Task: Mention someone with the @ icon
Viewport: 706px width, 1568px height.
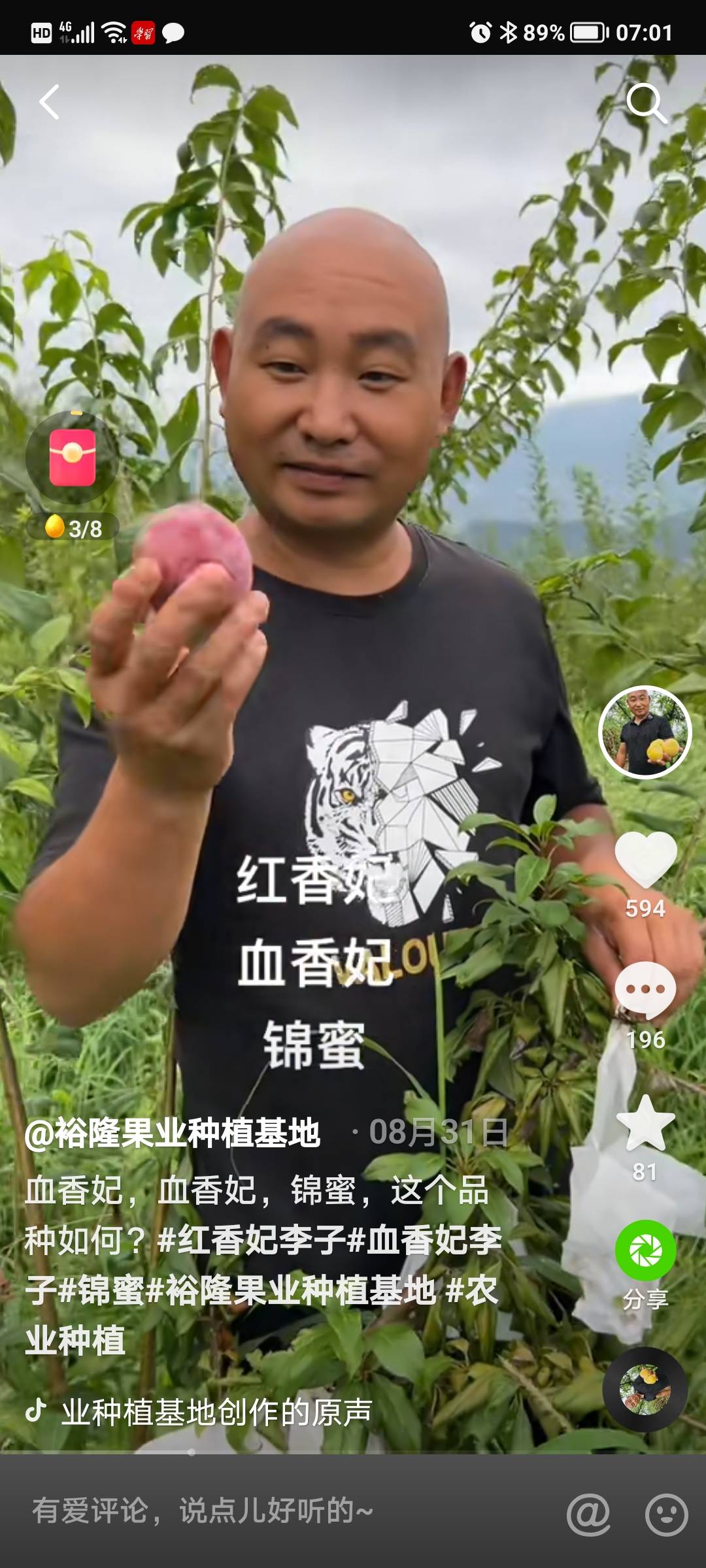Action: click(588, 1514)
